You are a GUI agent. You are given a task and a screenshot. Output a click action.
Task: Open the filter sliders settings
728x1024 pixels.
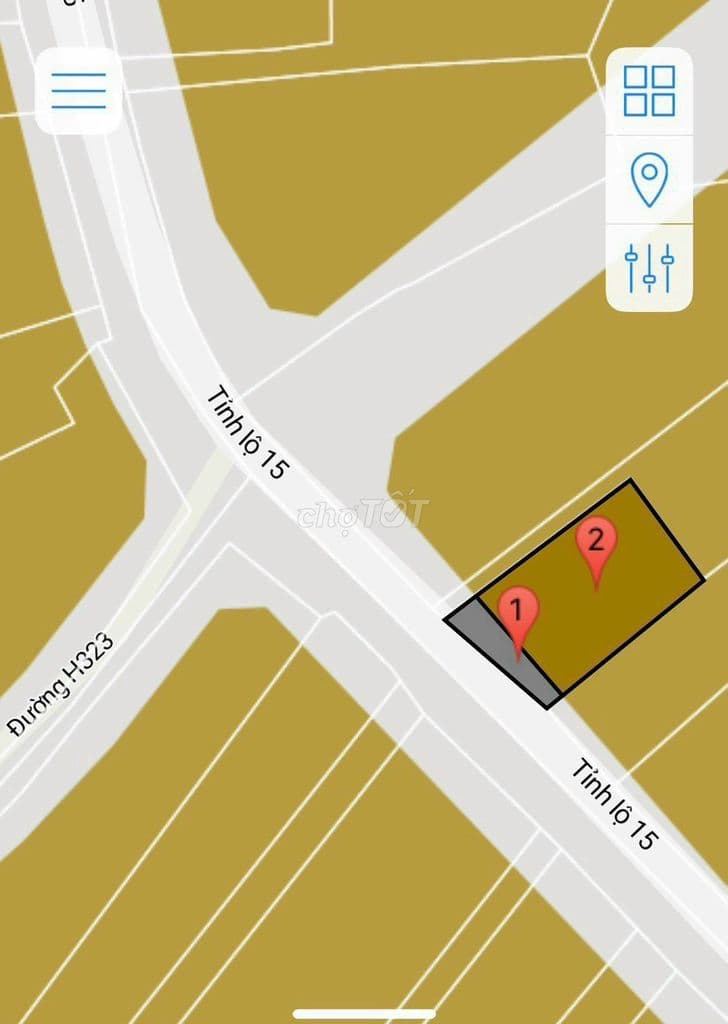pyautogui.click(x=649, y=267)
